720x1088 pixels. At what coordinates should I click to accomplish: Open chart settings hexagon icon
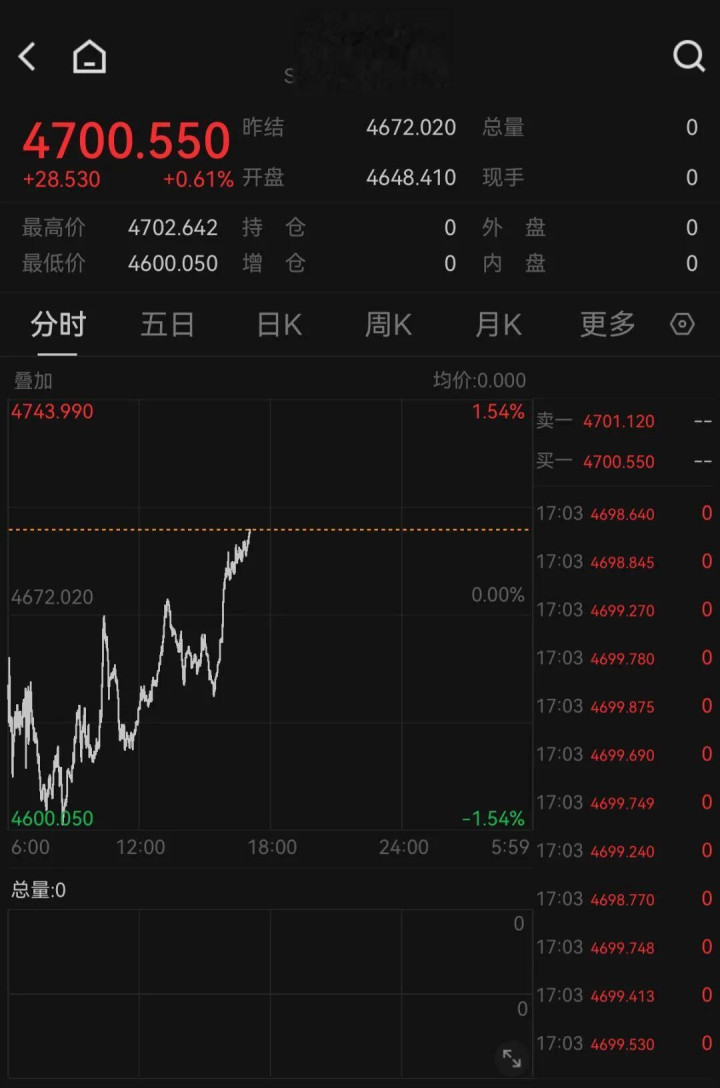[682, 324]
